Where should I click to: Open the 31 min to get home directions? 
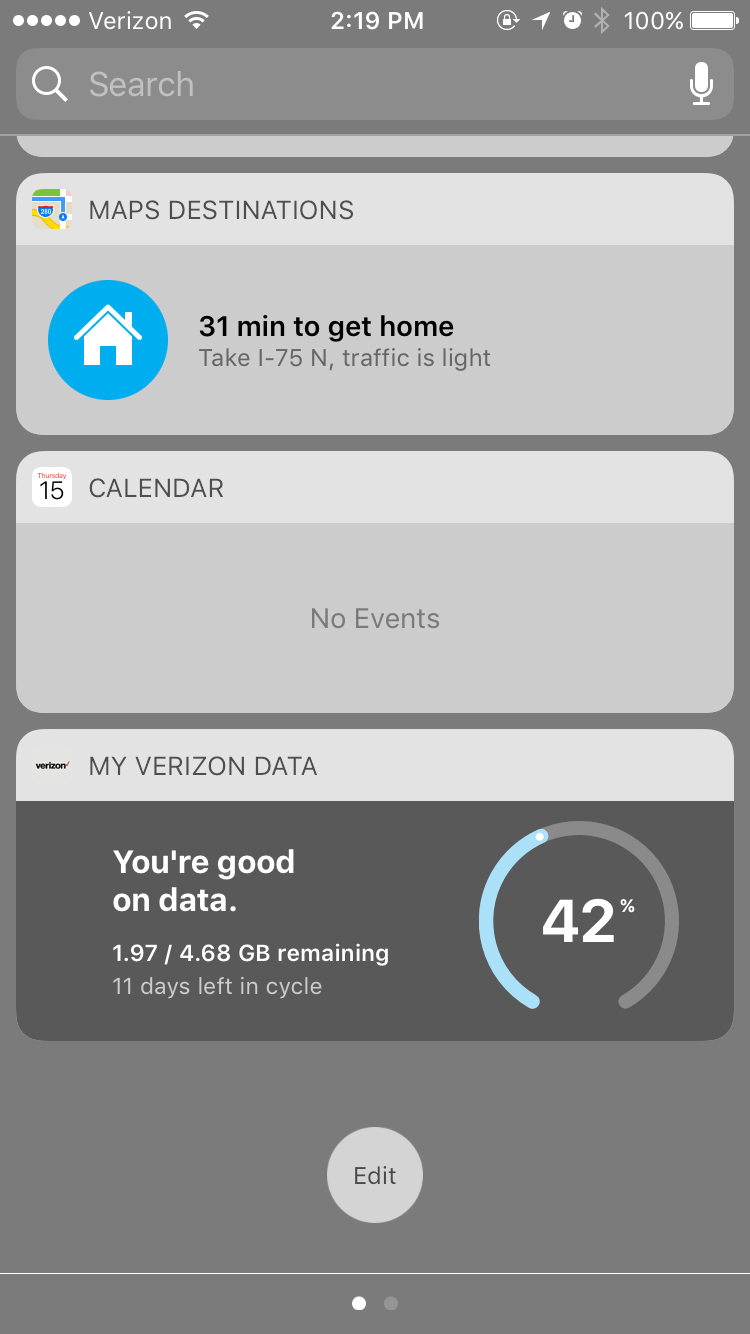[326, 340]
